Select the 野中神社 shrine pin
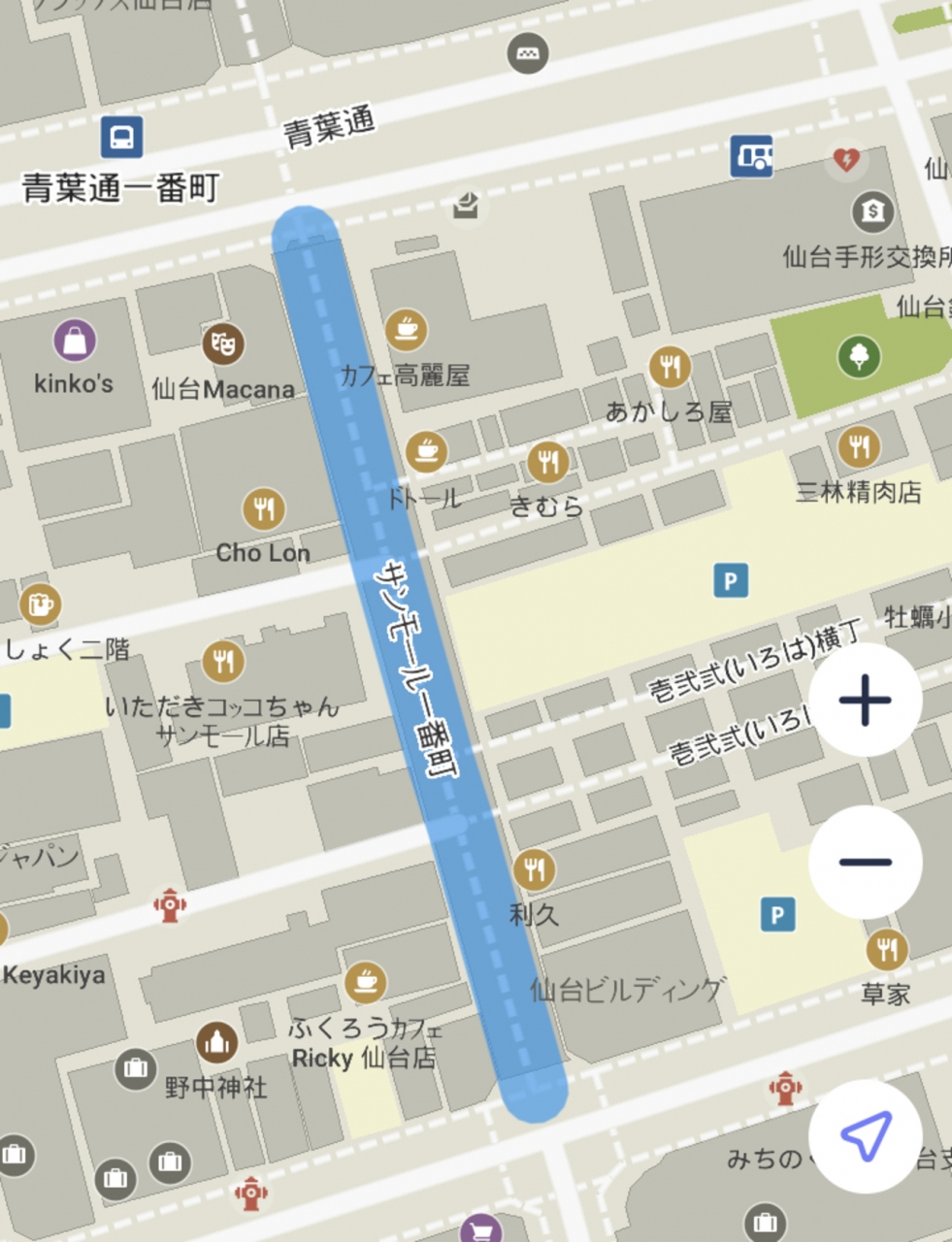Screen dimensions: 952x1242 [x=217, y=1042]
